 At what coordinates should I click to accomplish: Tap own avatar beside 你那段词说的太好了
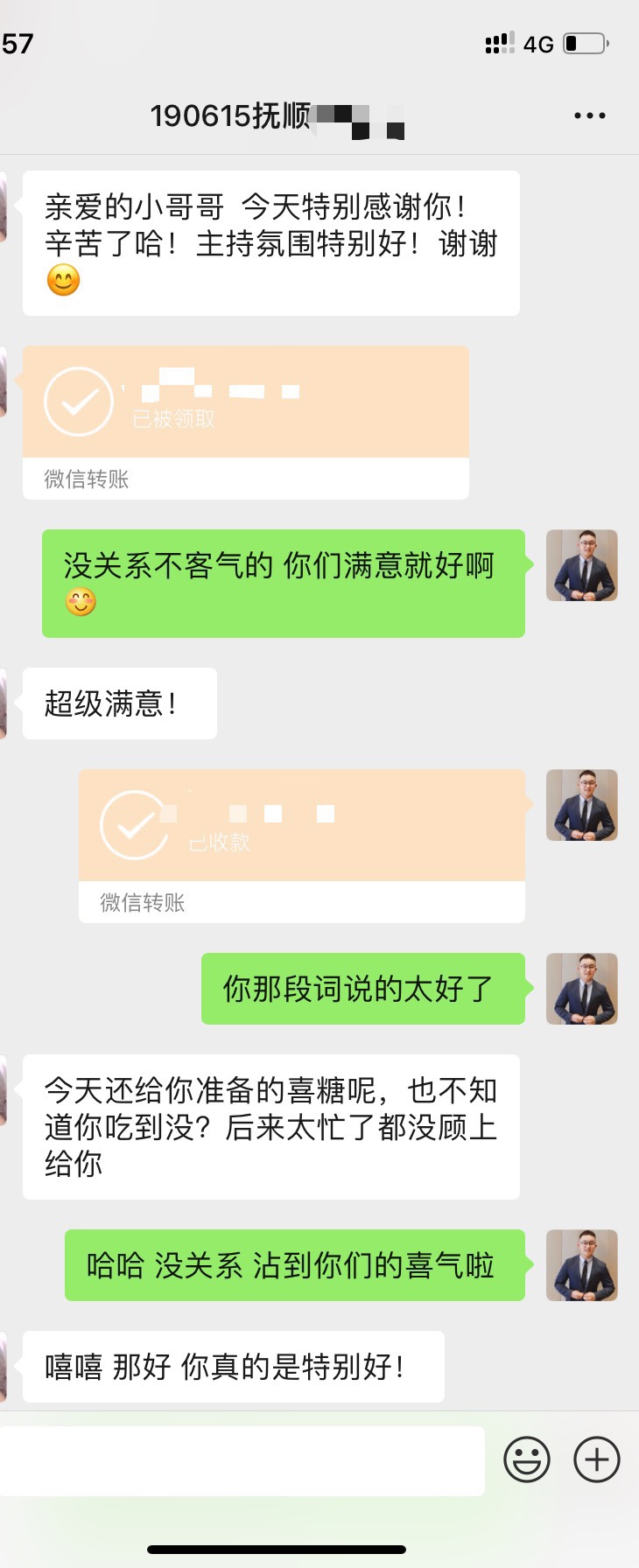tap(582, 989)
